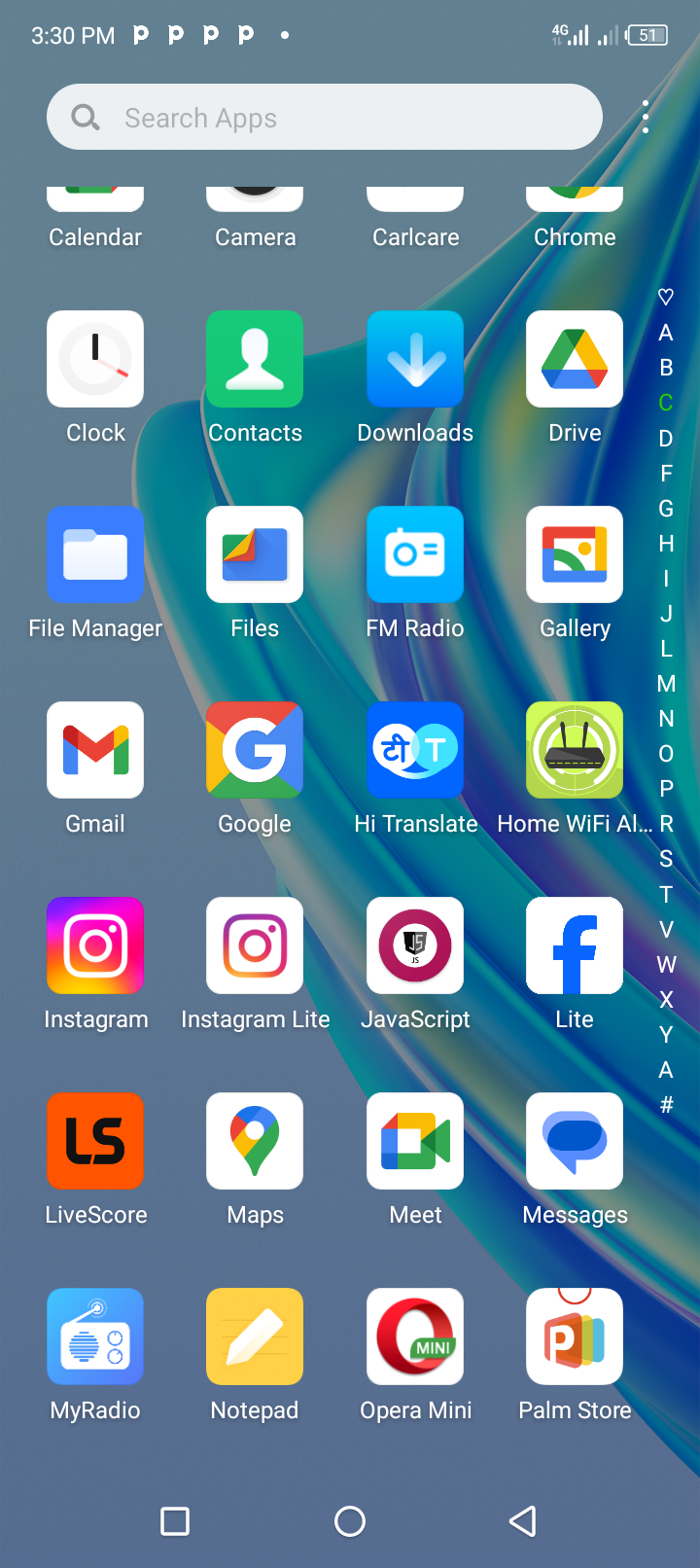Viewport: 700px width, 1568px height.
Task: Tap the Search Apps field
Action: (324, 116)
